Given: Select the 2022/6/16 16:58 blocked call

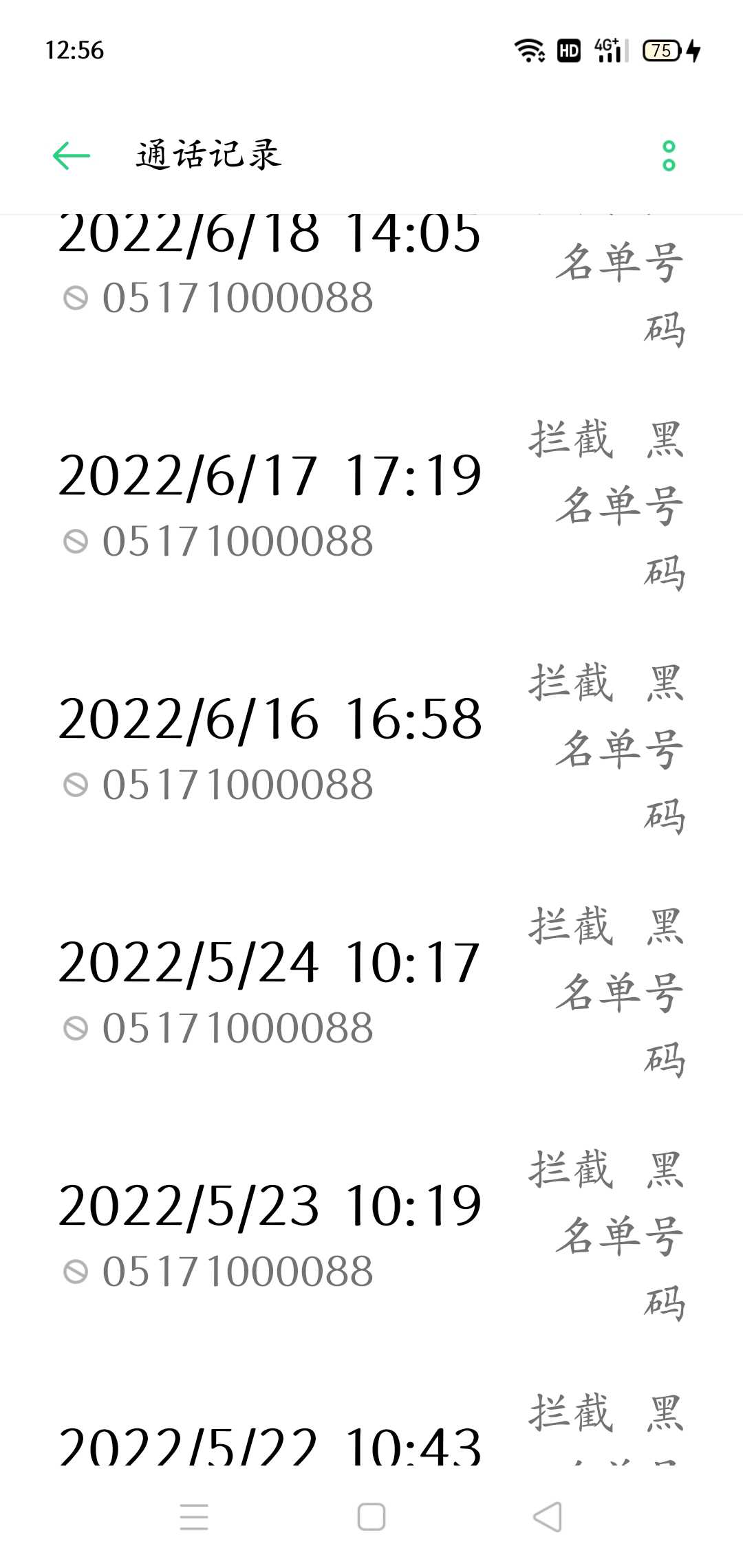Looking at the screenshot, I should point(371,750).
